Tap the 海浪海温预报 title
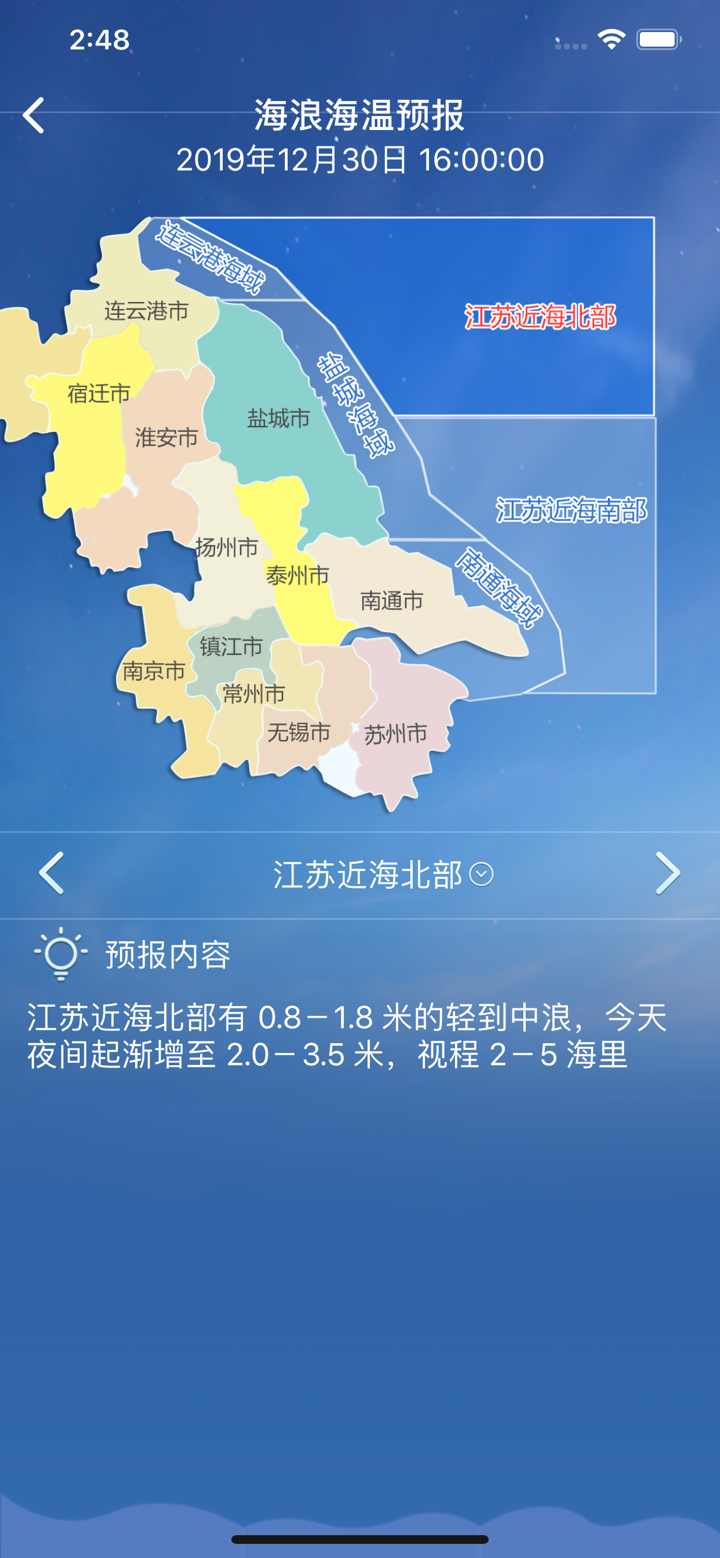The height and width of the screenshot is (1558, 720). point(360,115)
